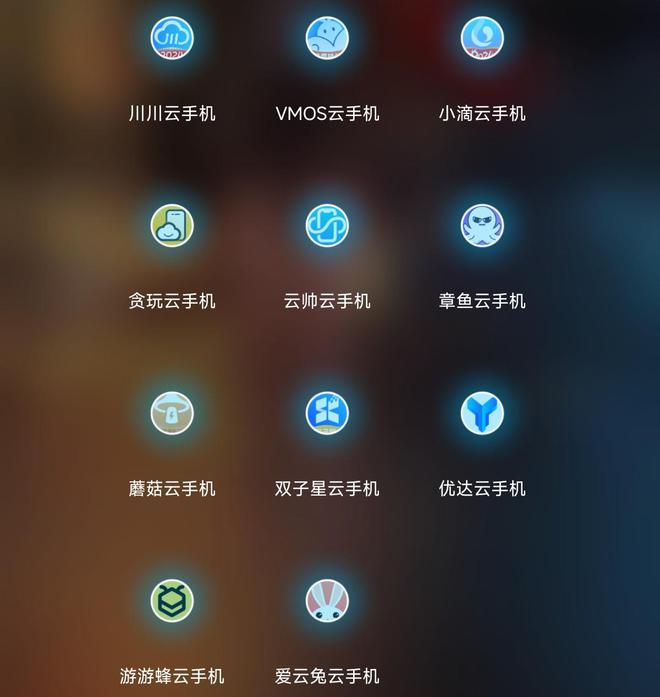Viewport: 660px width, 697px height.
Task: Open the 川川云手机 app
Action: (172, 39)
